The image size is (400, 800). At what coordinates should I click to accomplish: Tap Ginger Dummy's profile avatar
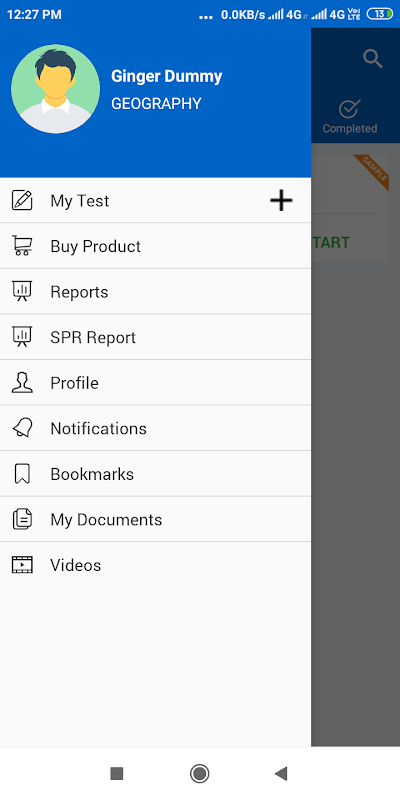point(56,89)
